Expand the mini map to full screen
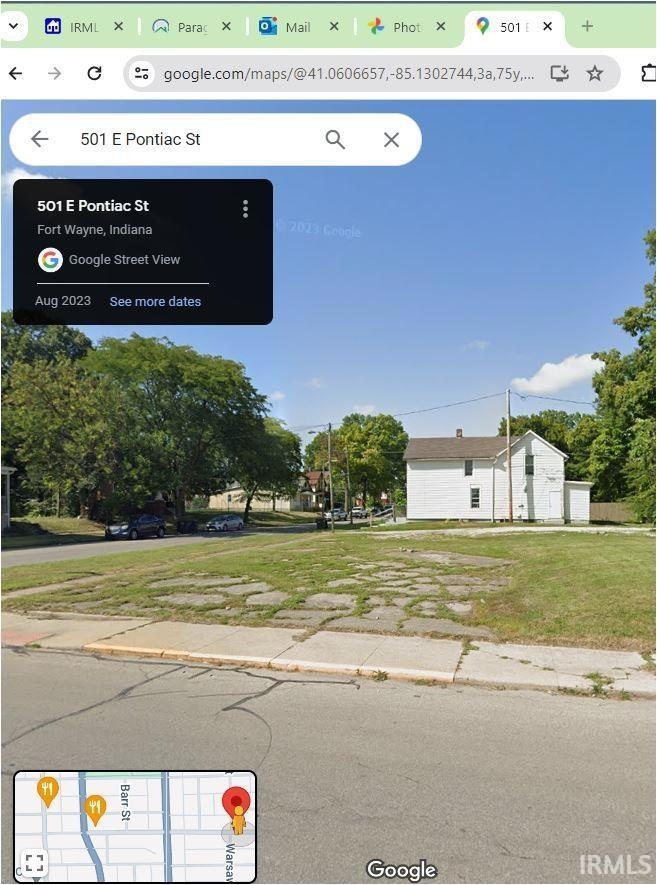657x885 pixels. click(34, 862)
